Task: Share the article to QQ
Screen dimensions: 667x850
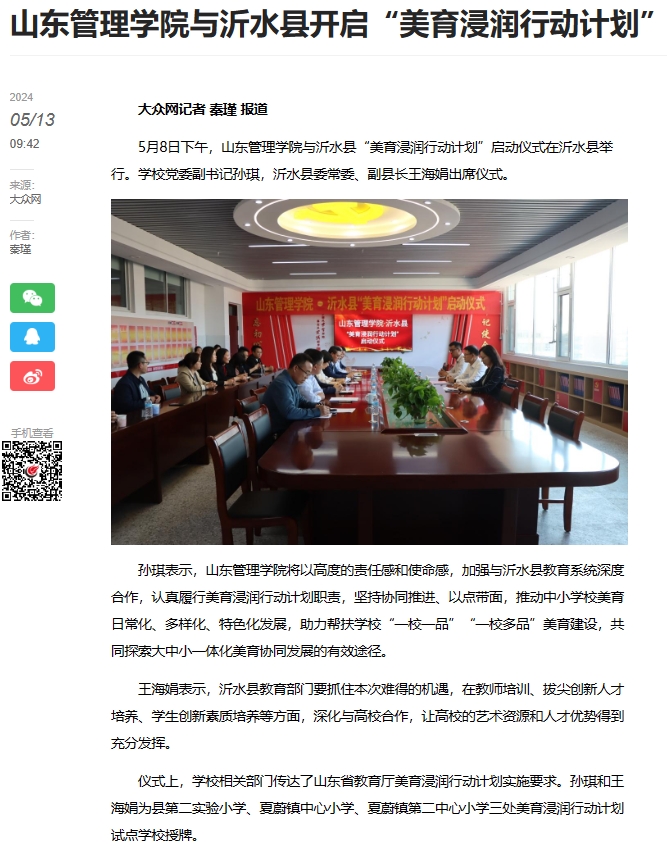Action: pos(32,337)
